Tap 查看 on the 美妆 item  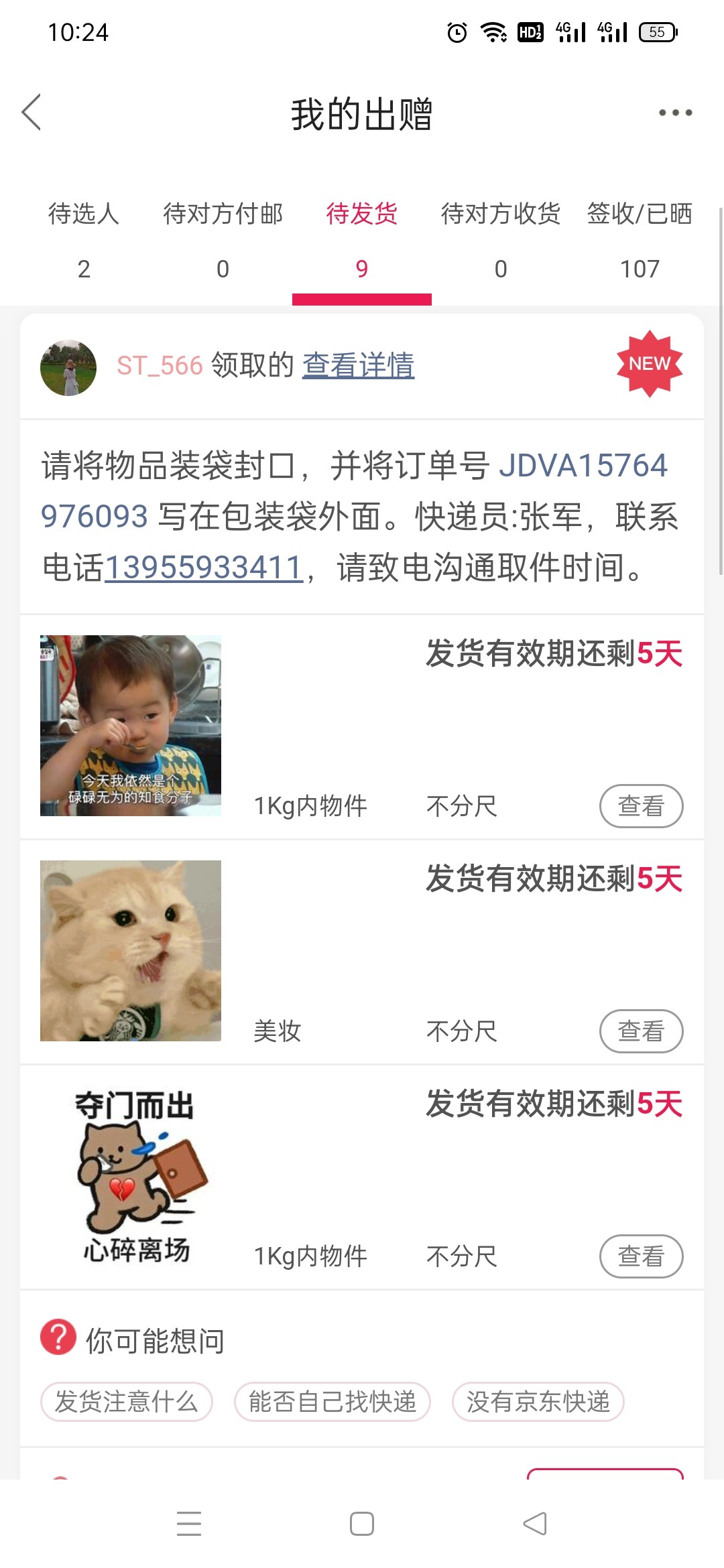640,1031
